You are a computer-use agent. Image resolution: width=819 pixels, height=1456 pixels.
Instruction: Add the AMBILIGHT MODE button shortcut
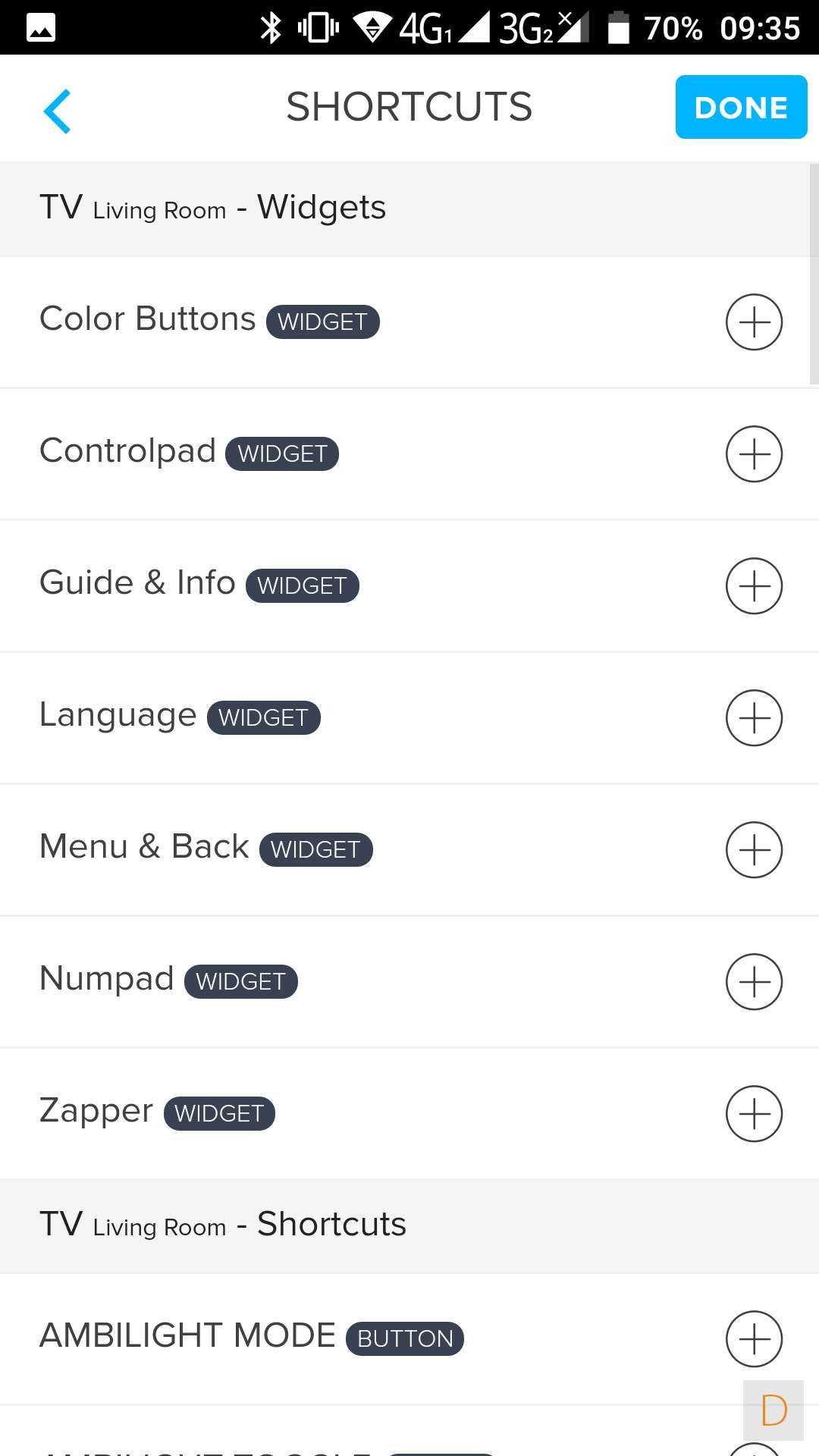754,1339
